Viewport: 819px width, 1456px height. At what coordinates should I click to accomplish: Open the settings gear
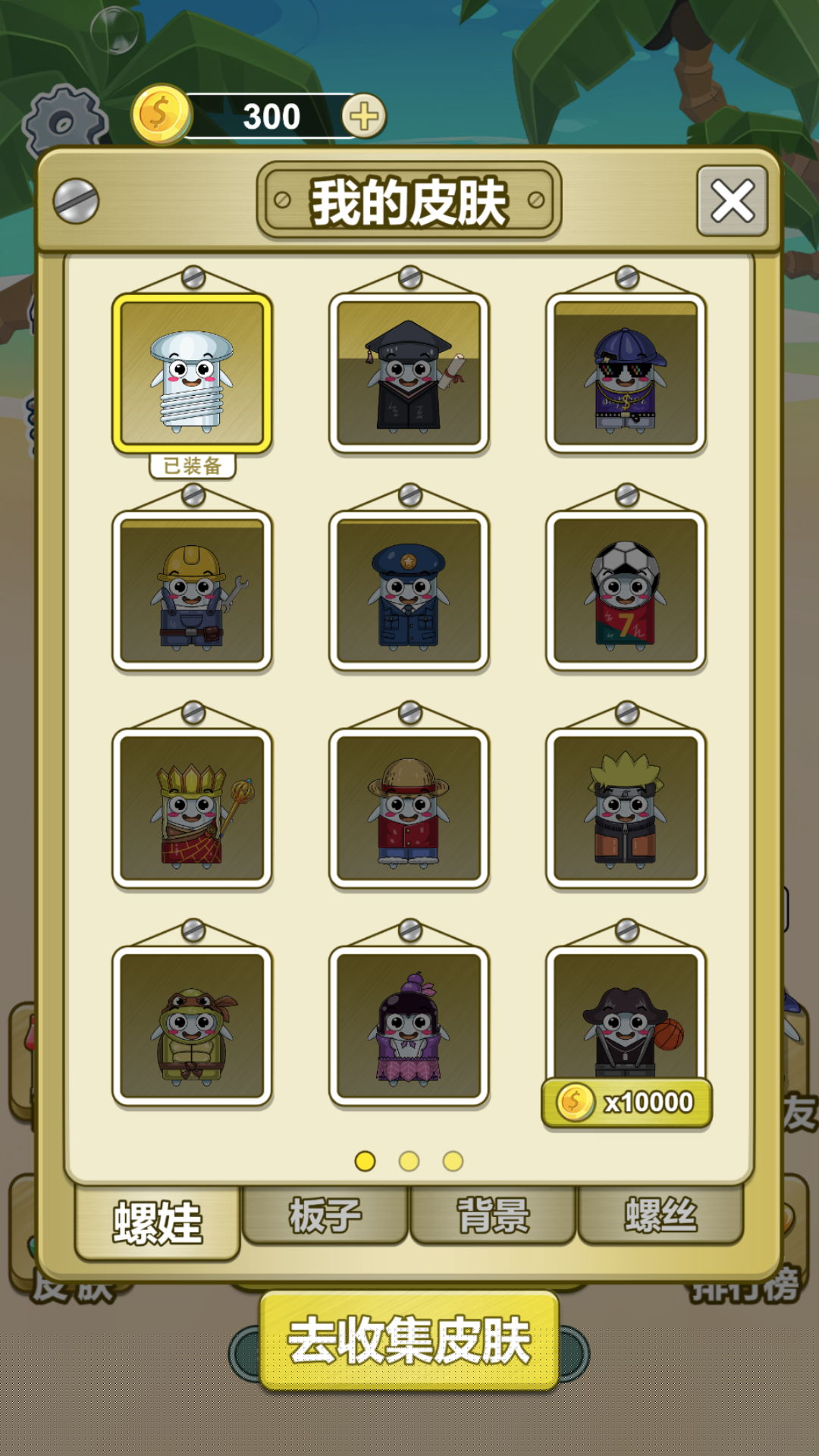[64, 123]
